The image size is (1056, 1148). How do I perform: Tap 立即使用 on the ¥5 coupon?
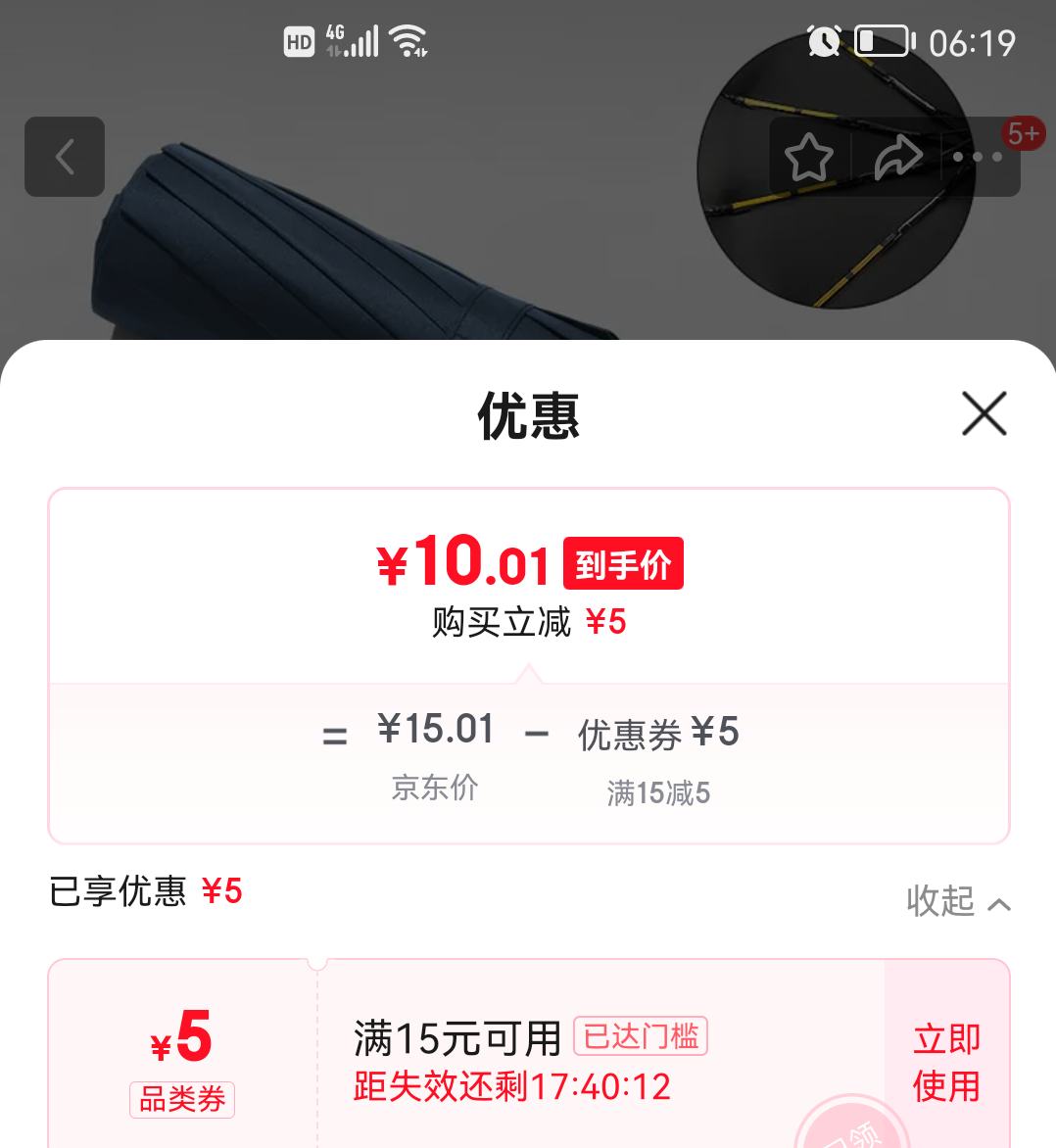(945, 1062)
